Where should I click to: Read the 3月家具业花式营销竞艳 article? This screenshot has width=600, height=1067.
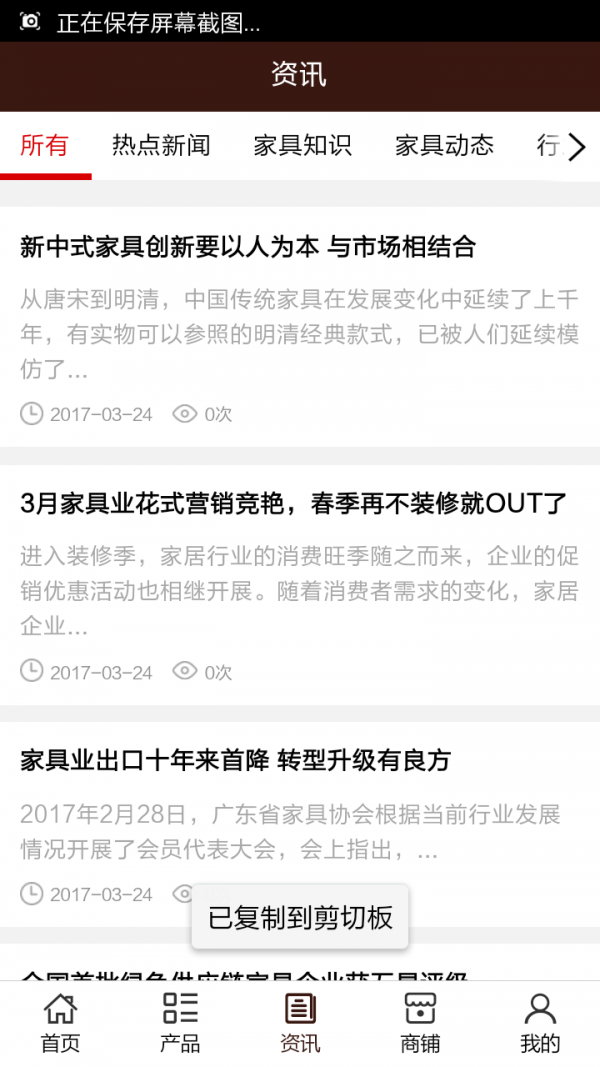294,504
